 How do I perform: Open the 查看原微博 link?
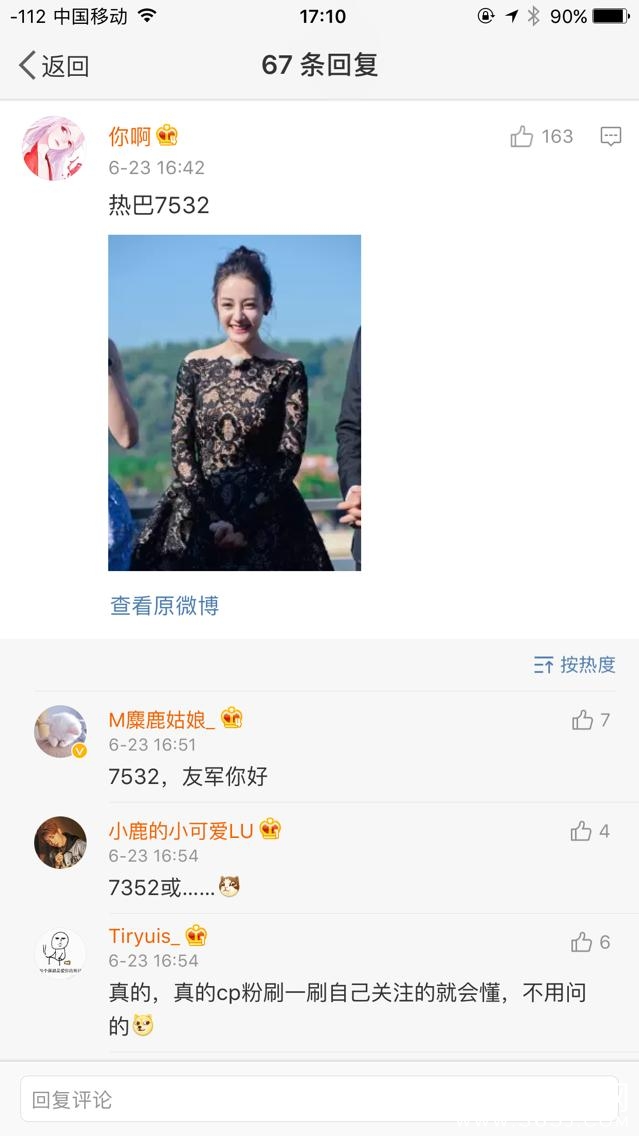[164, 605]
